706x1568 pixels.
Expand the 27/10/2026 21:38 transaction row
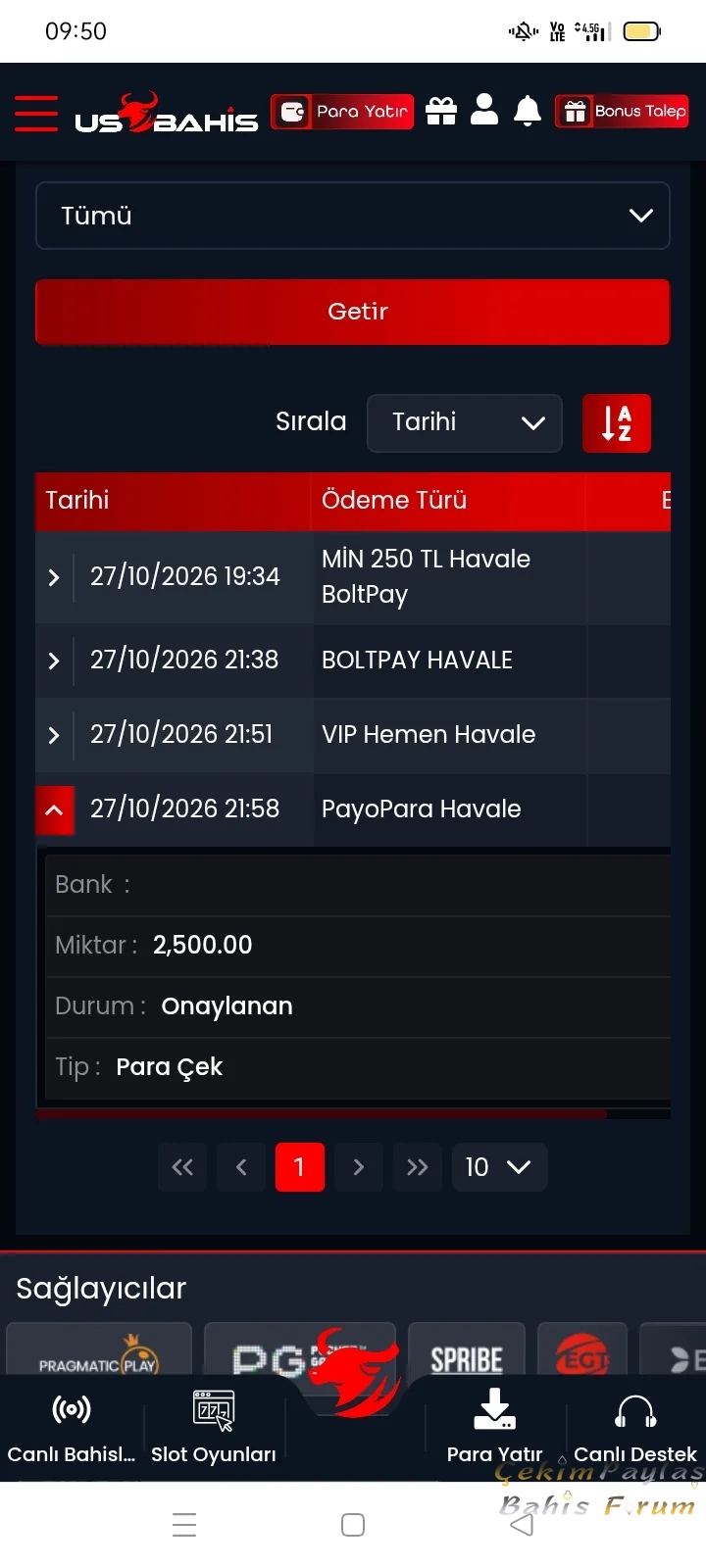[x=54, y=661]
